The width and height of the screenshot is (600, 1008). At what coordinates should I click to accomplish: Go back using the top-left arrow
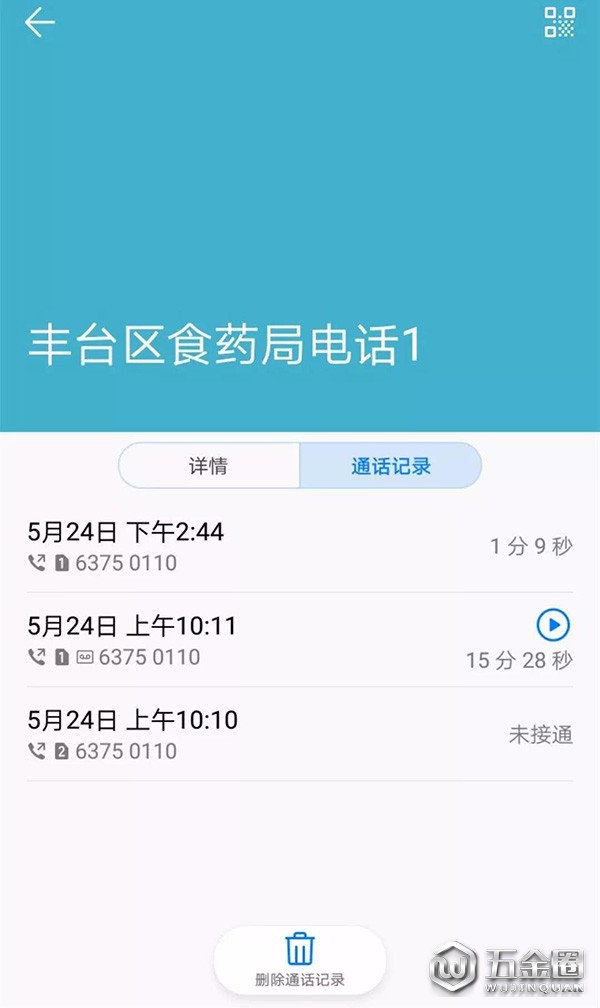tap(39, 22)
